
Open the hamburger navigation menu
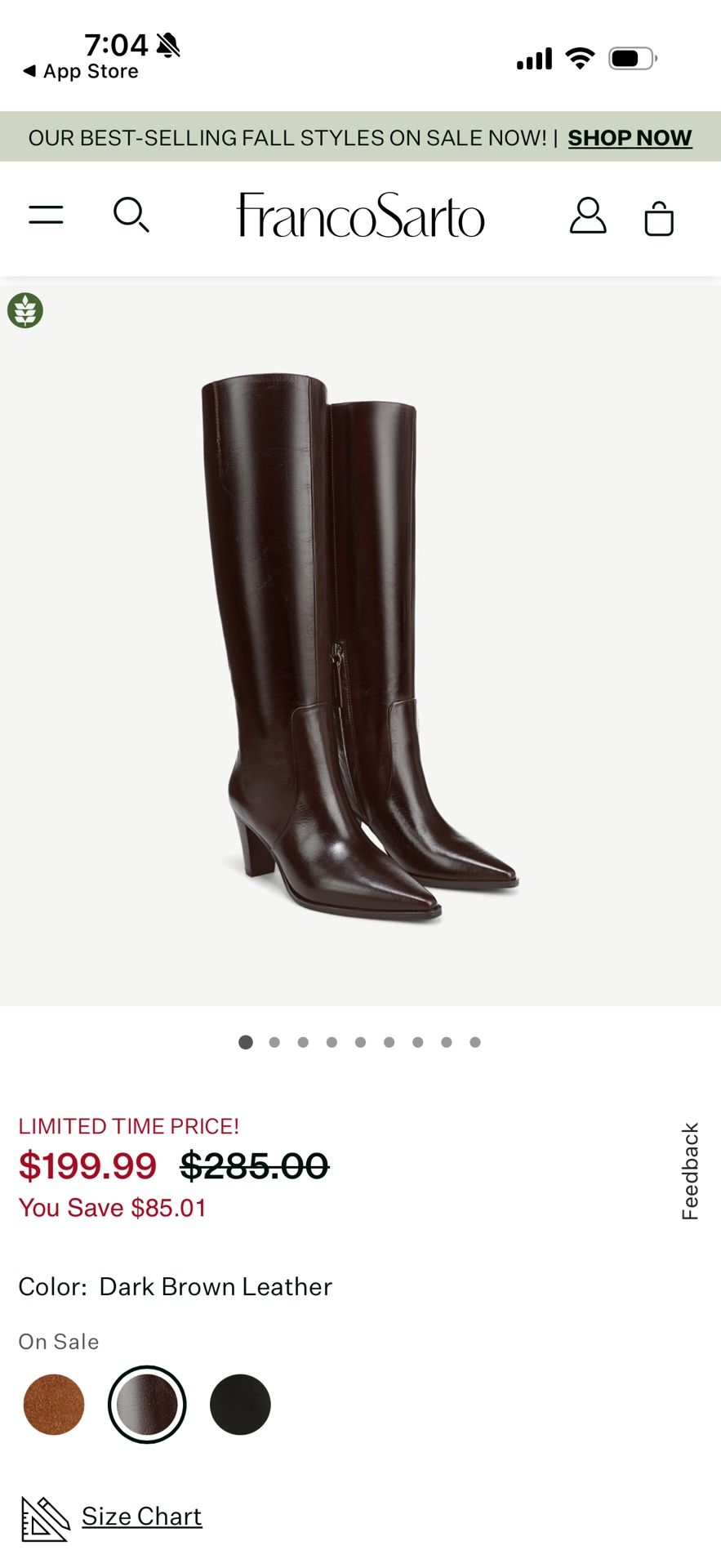coord(47,215)
